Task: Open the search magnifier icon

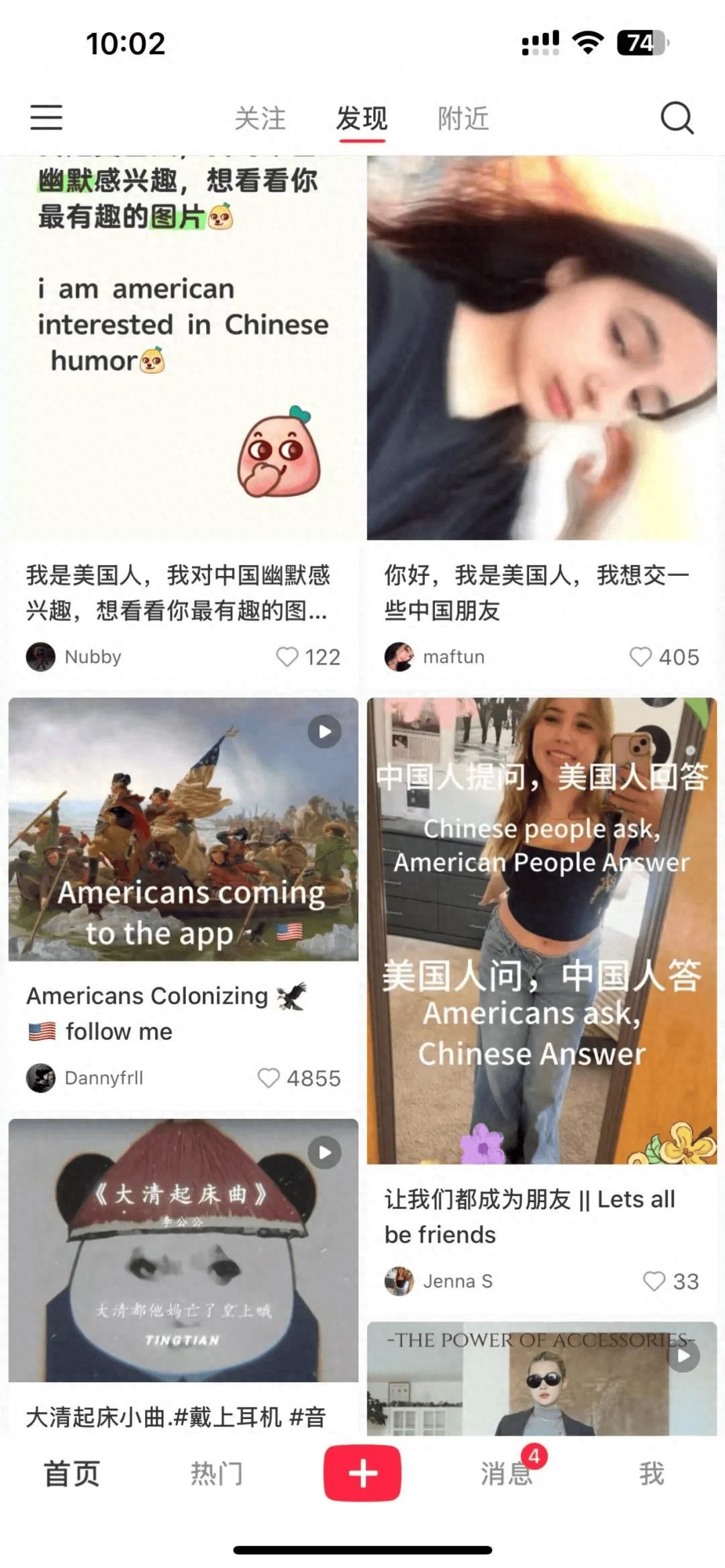Action: [676, 118]
